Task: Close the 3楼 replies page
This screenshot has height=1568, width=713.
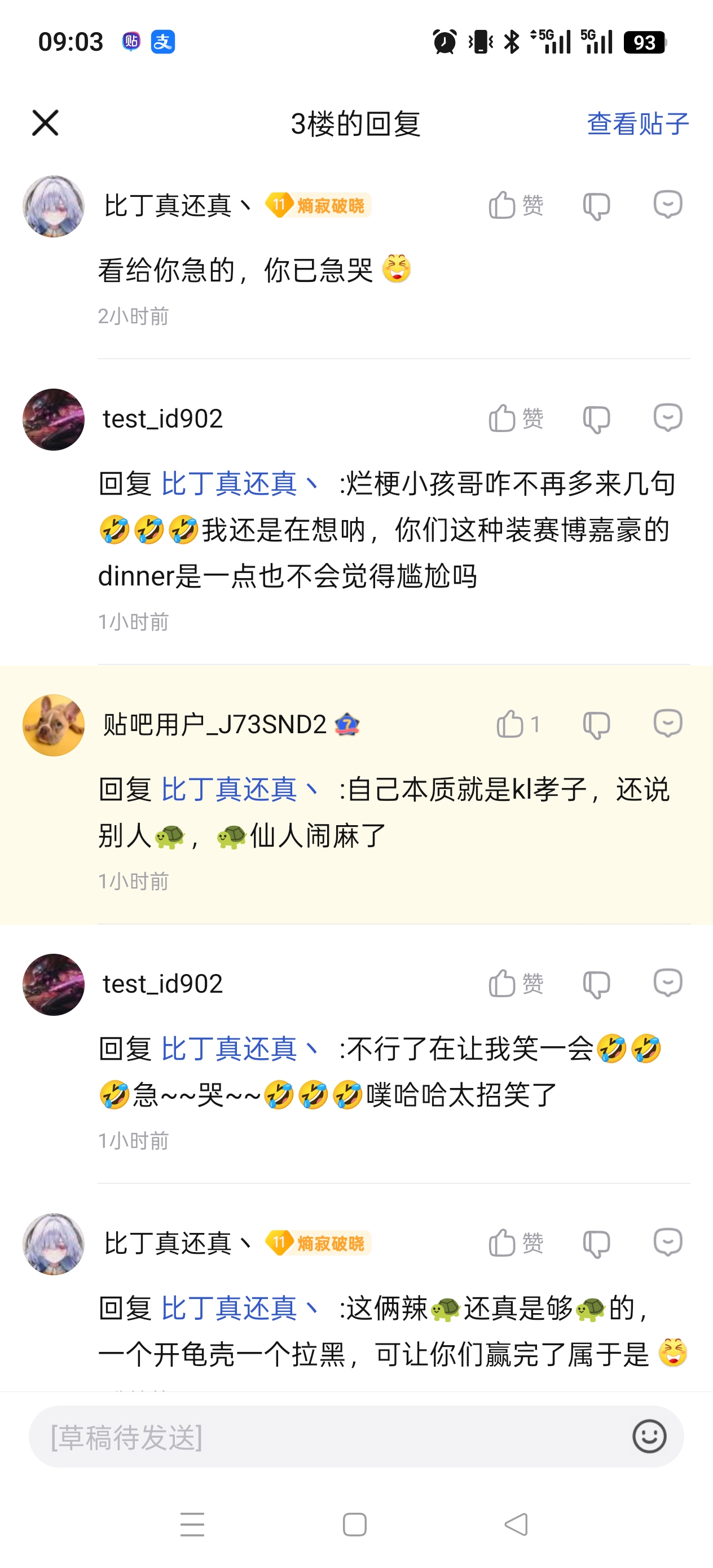Action: (45, 123)
